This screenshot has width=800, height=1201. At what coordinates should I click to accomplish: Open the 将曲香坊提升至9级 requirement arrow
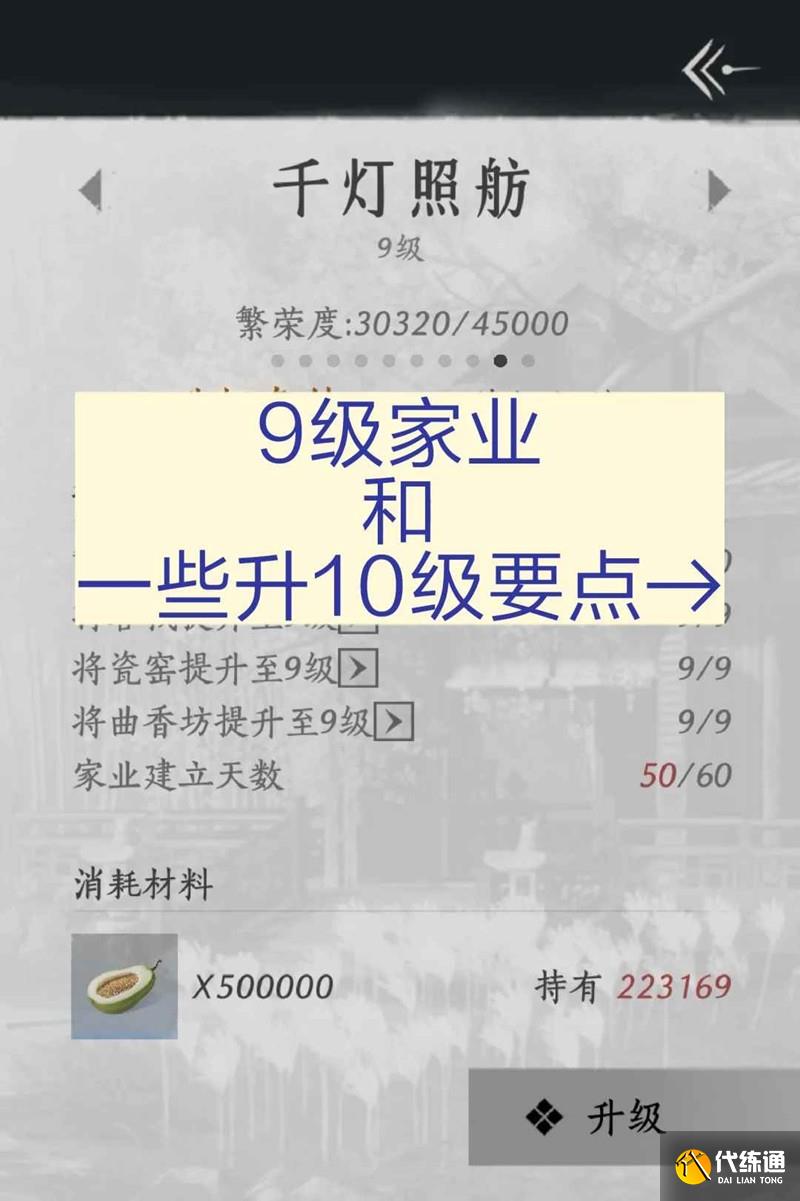click(394, 721)
